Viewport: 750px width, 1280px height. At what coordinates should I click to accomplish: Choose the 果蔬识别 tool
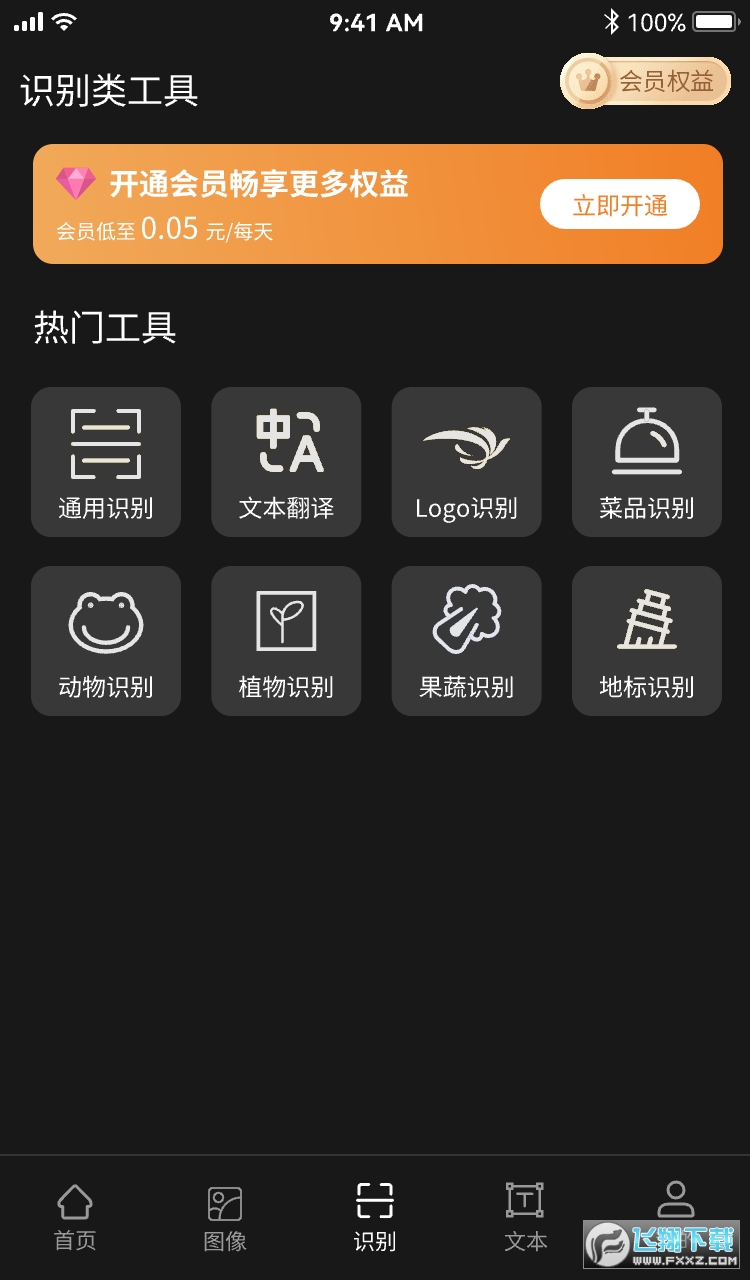point(466,641)
